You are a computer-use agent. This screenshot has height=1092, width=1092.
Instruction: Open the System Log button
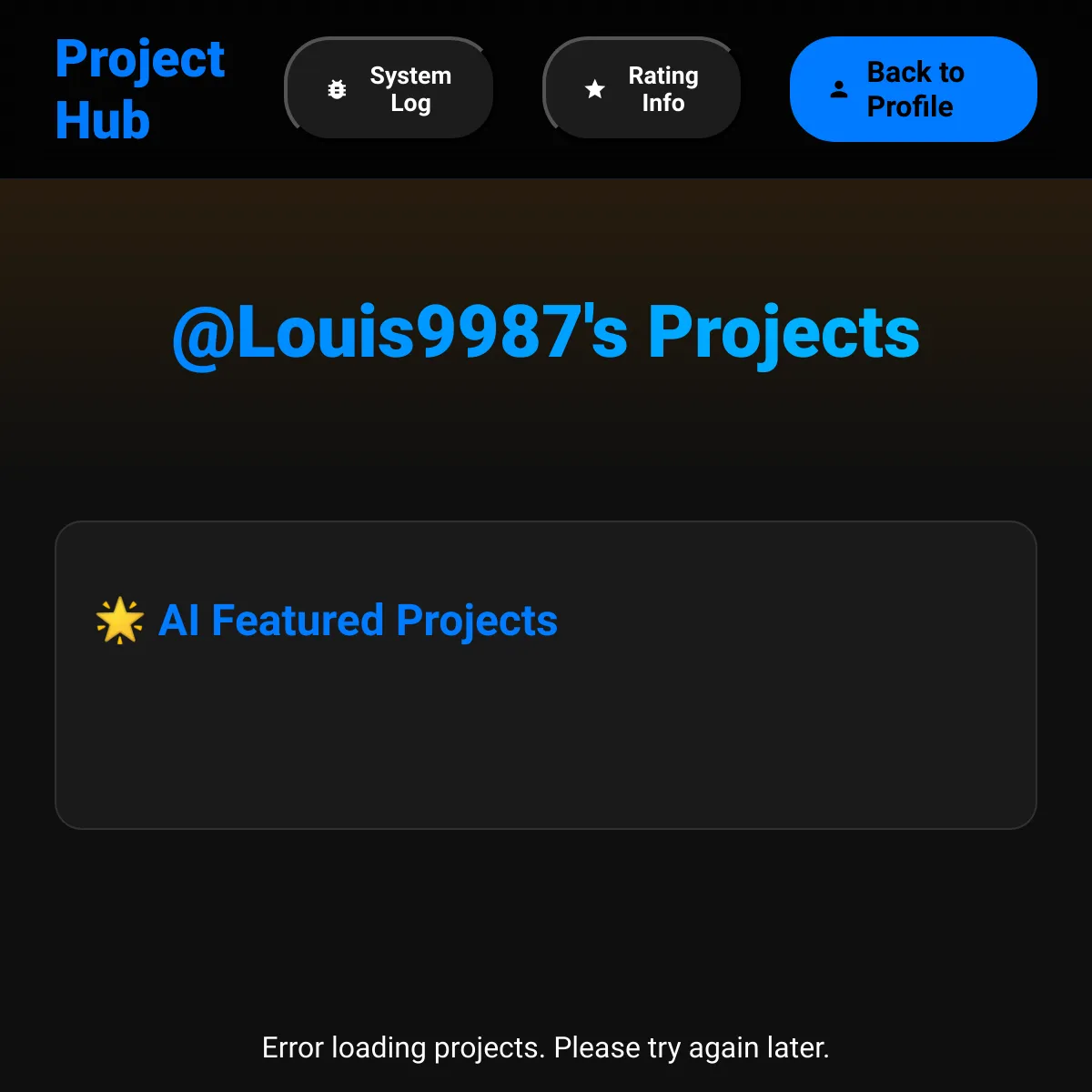point(389,89)
